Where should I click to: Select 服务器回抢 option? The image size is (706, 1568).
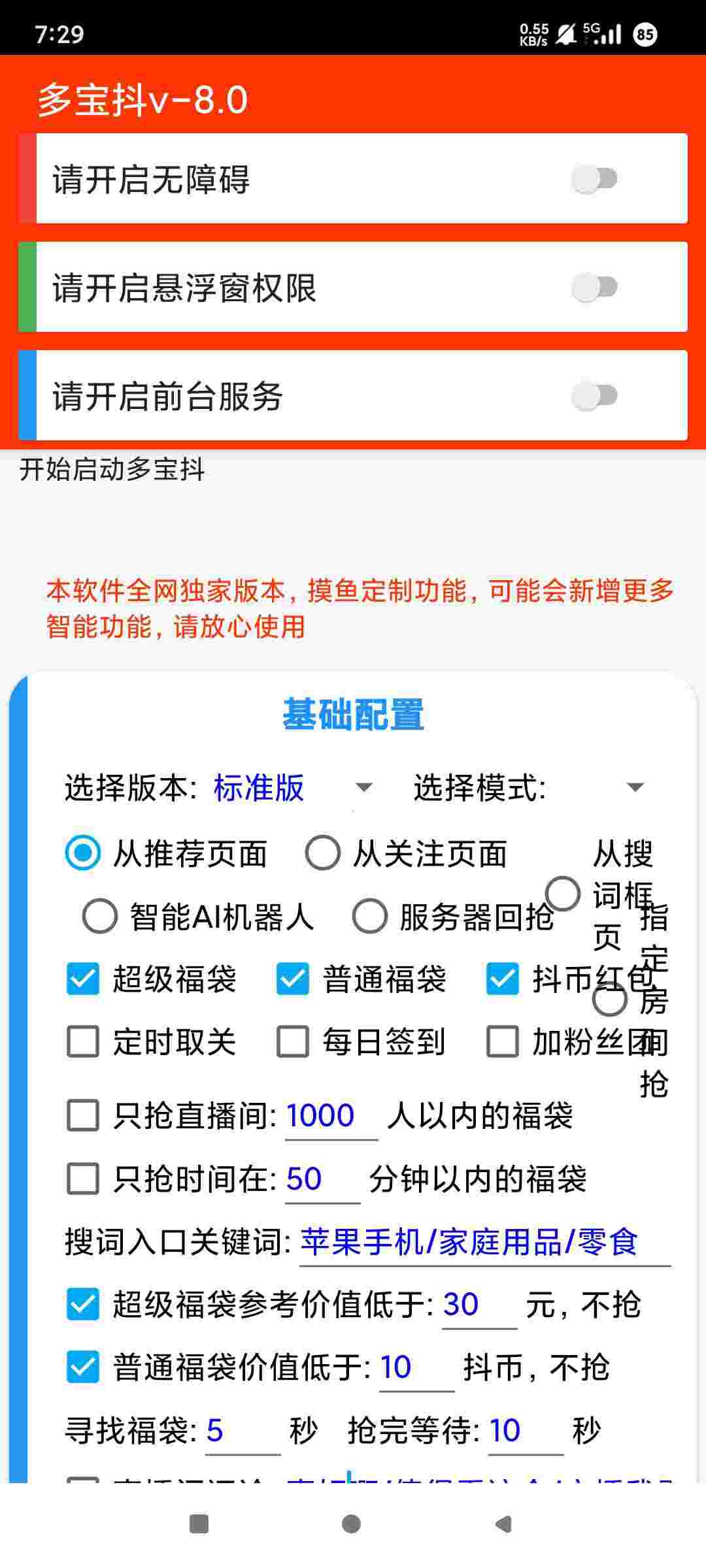click(370, 917)
